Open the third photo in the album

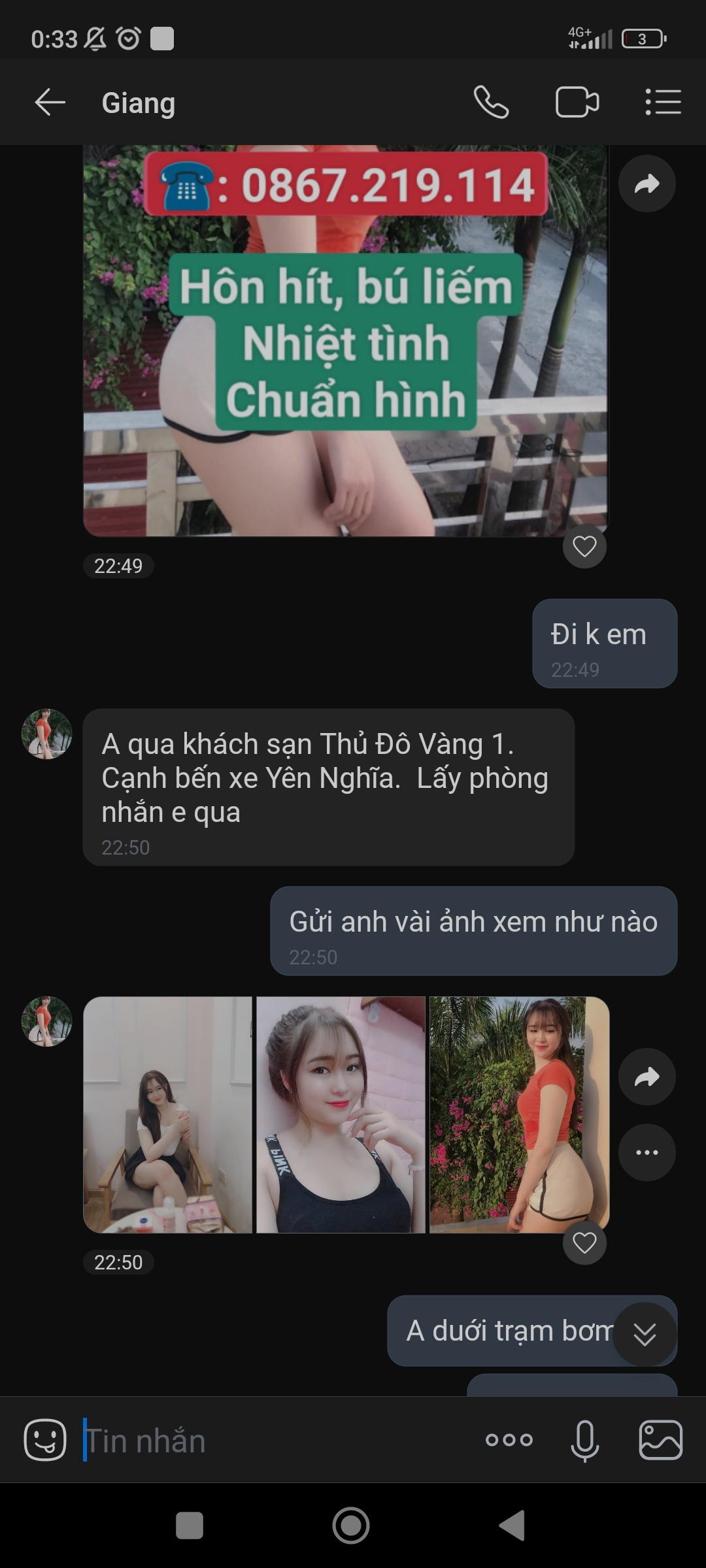(x=519, y=1115)
